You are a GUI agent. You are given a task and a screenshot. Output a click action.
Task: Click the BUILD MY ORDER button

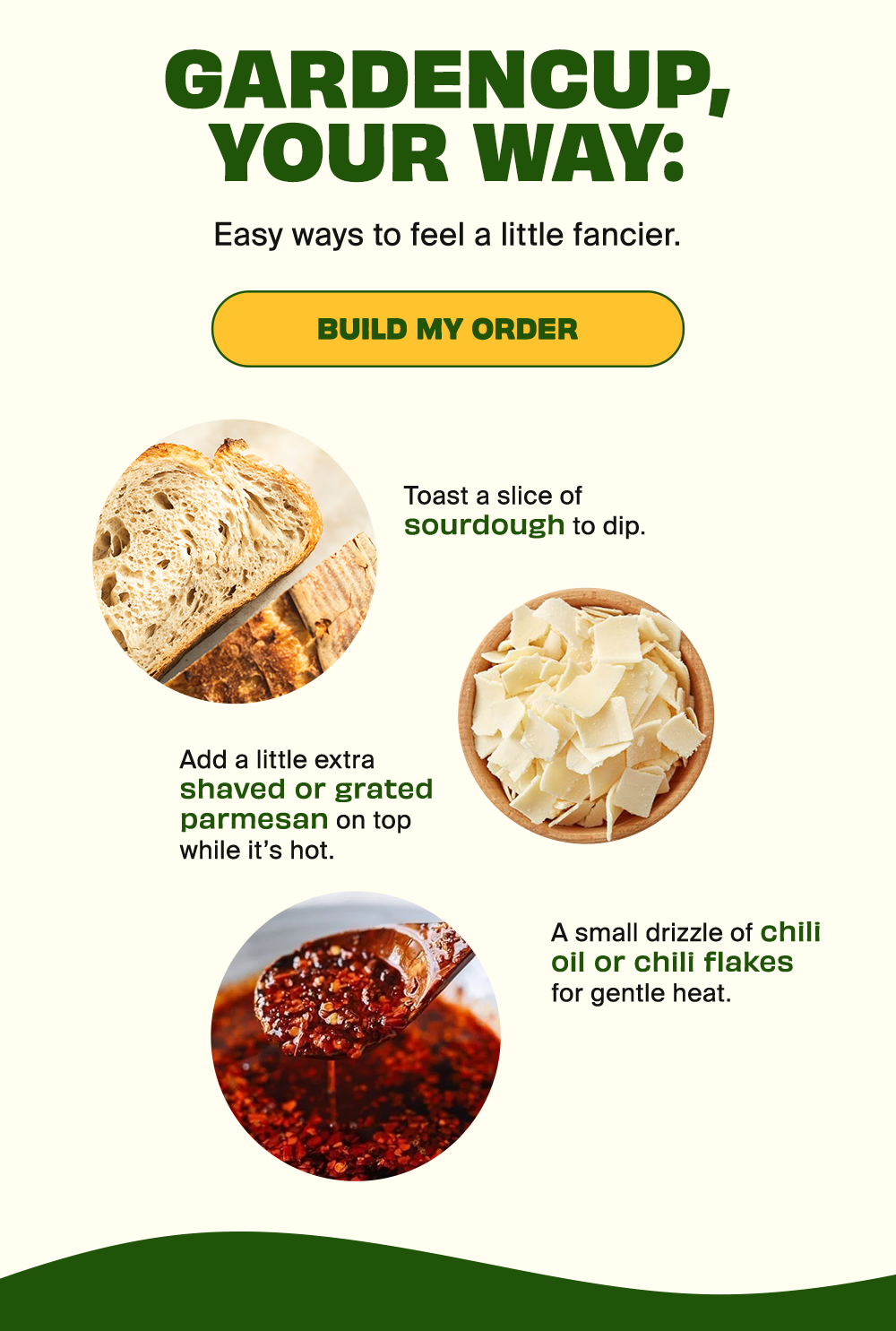[447, 328]
